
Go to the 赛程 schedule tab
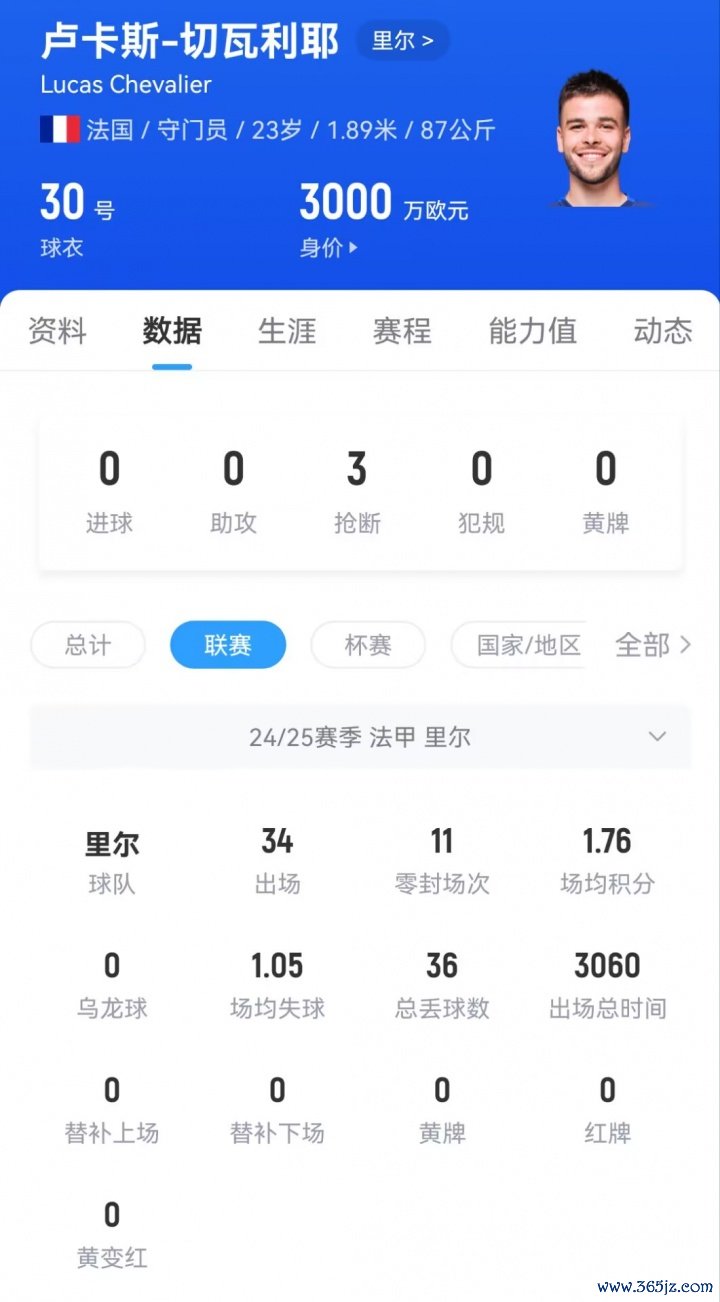coord(402,331)
